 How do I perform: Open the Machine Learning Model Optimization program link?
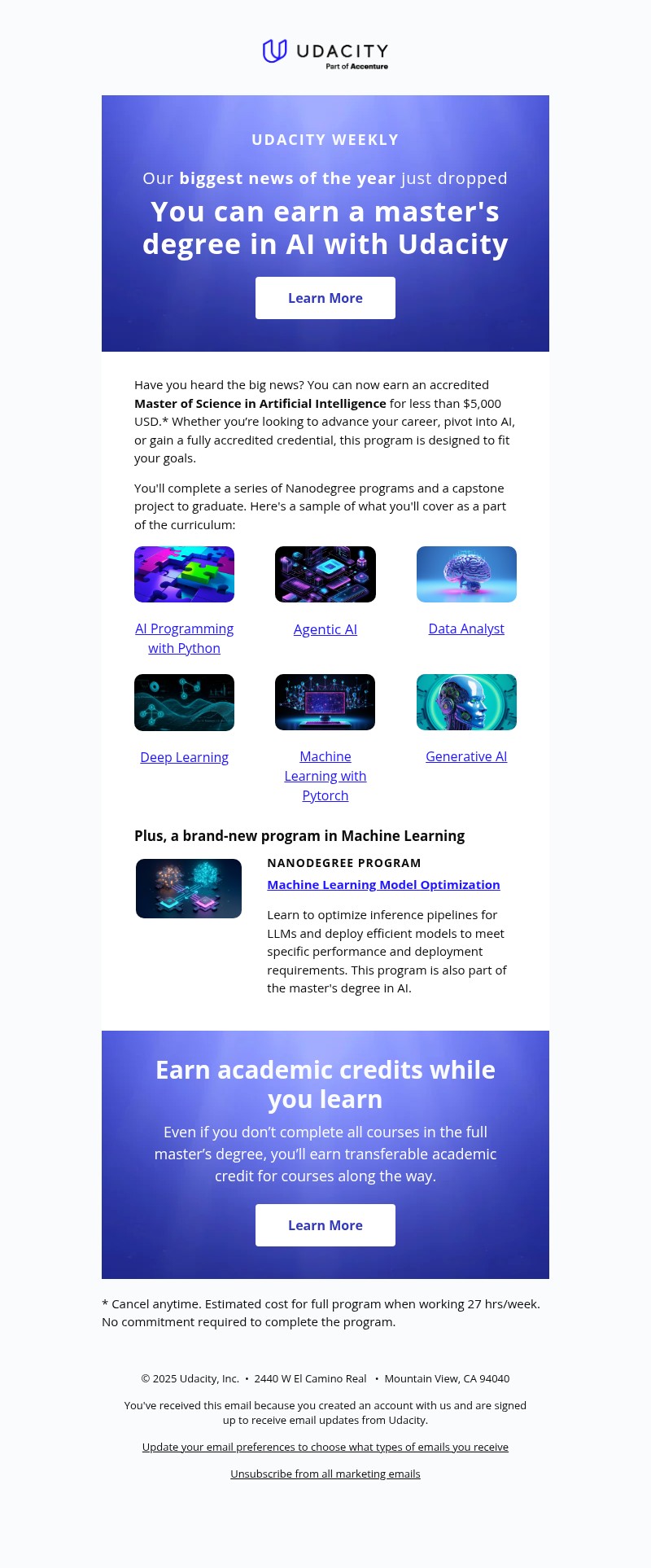click(x=383, y=884)
